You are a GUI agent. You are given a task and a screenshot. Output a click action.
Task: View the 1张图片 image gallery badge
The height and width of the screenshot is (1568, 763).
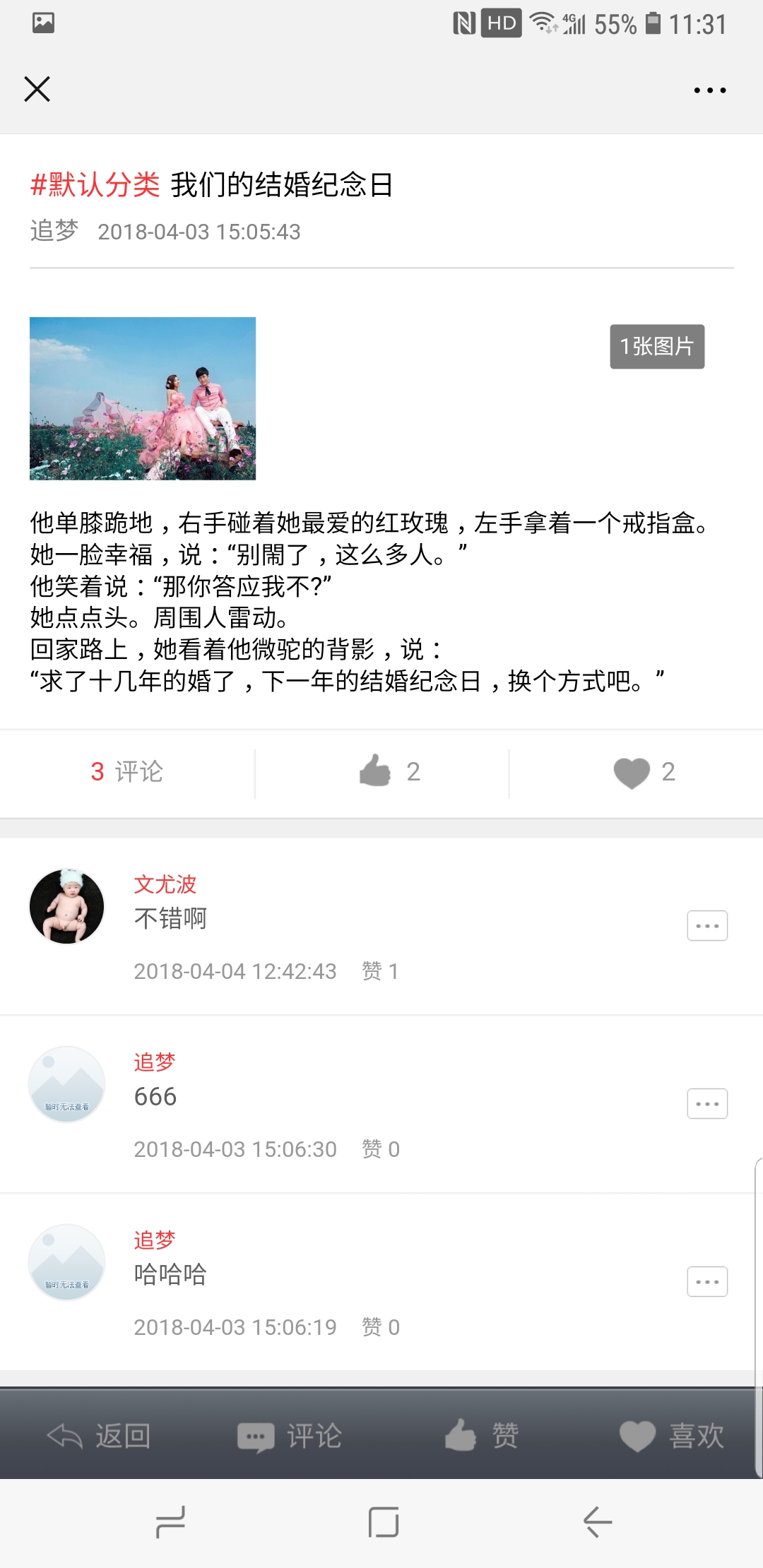(657, 346)
